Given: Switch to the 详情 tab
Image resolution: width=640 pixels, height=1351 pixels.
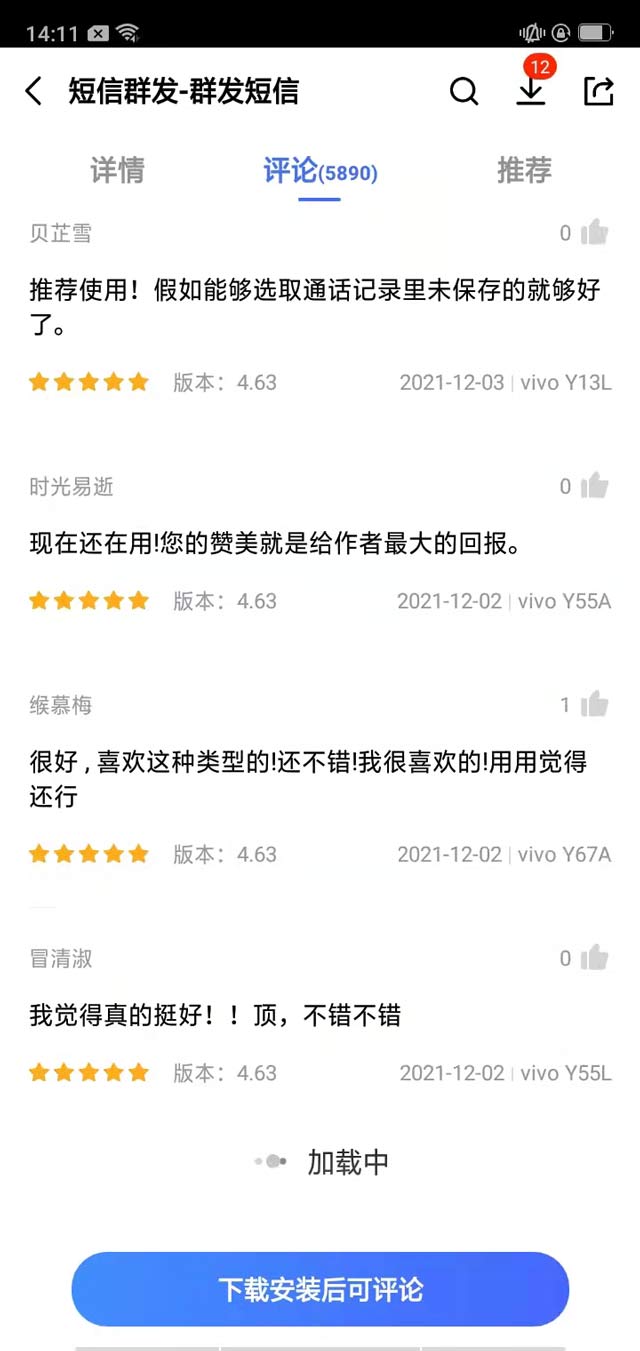Looking at the screenshot, I should pyautogui.click(x=118, y=170).
